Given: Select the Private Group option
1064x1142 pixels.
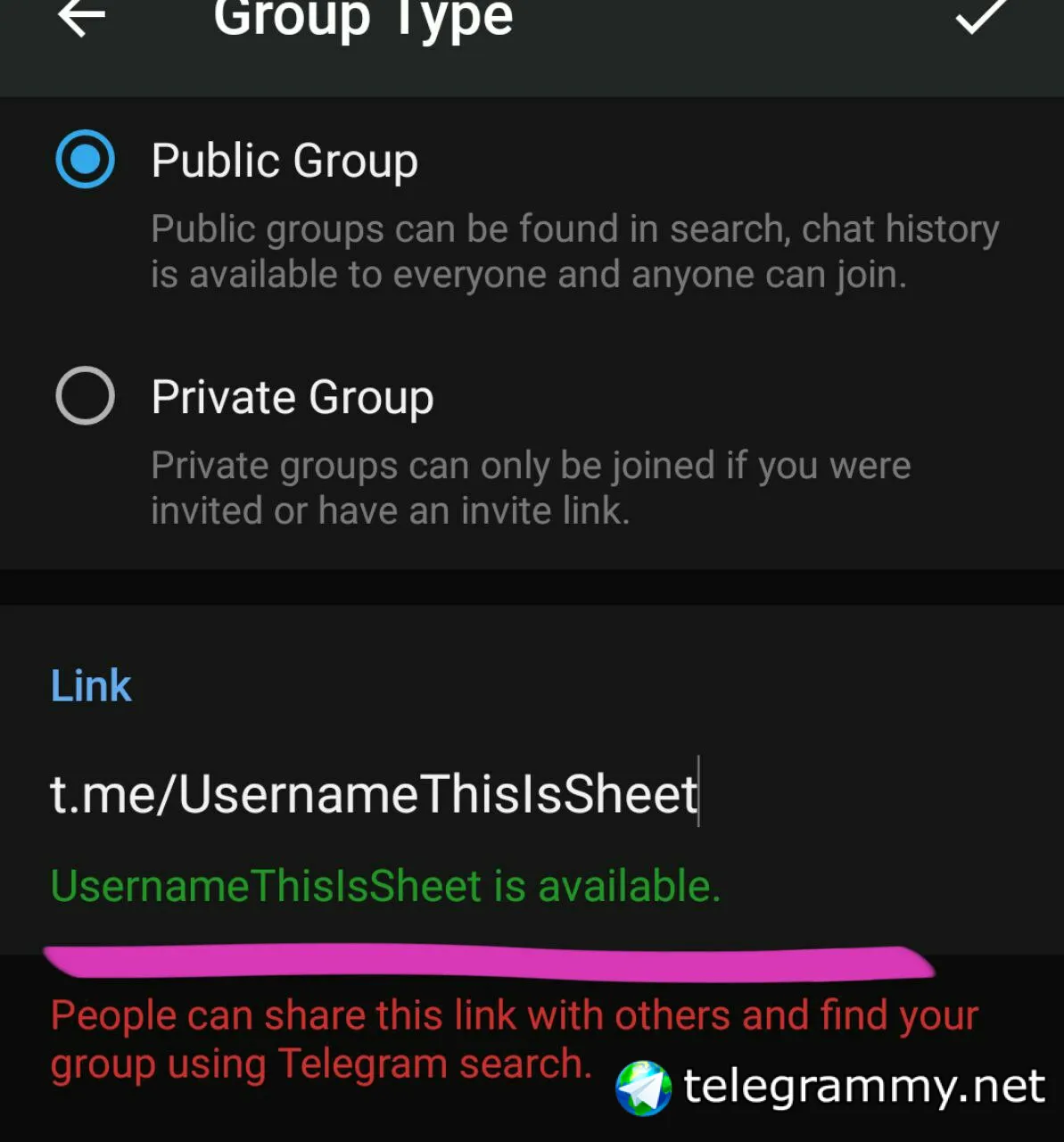Looking at the screenshot, I should click(x=86, y=396).
